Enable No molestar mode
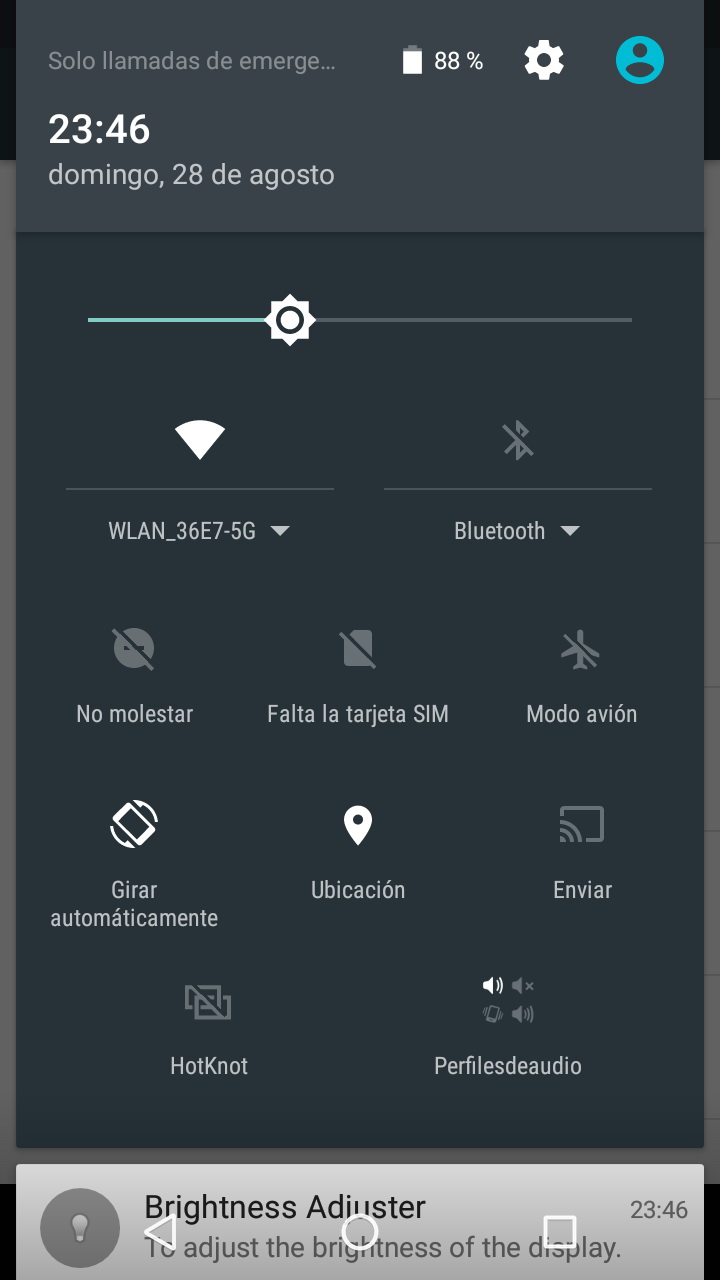Viewport: 720px width, 1280px height. 134,649
